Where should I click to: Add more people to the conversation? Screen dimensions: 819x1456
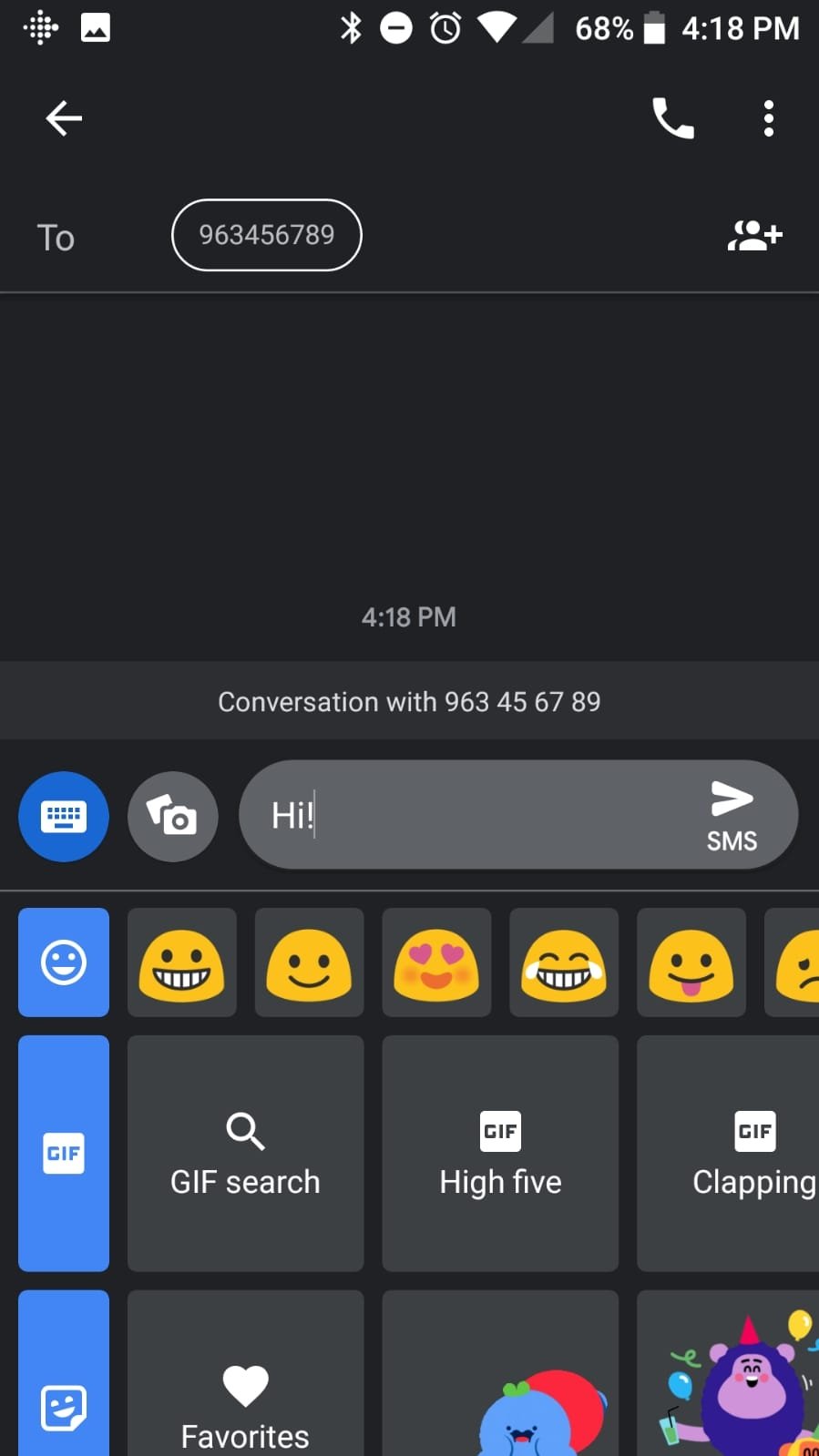(x=754, y=236)
